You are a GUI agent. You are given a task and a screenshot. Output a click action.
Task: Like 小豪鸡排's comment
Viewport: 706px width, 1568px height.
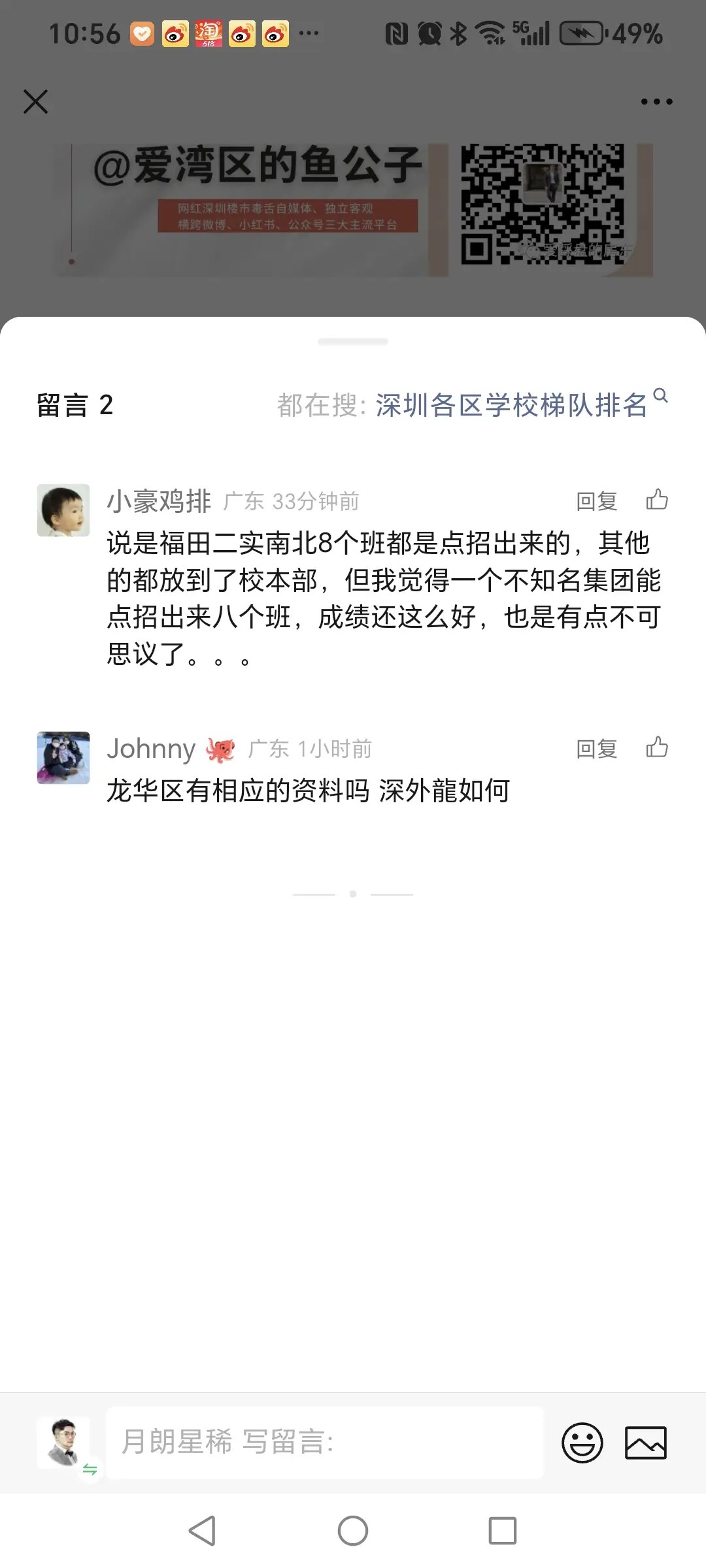[657, 500]
